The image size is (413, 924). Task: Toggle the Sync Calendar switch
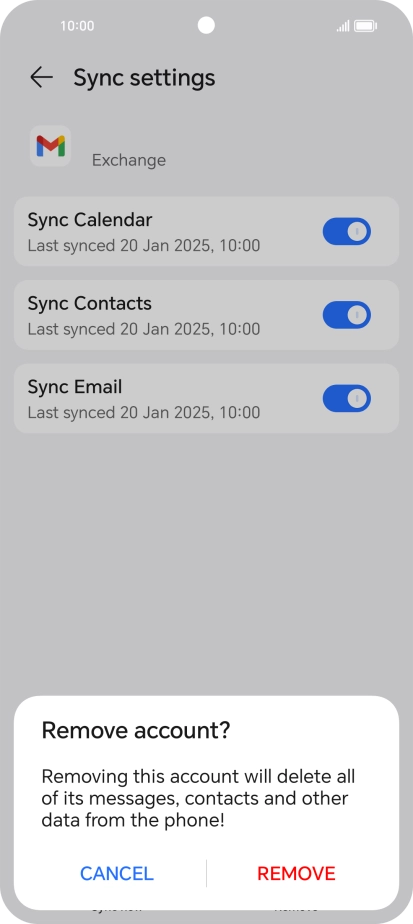click(x=346, y=232)
